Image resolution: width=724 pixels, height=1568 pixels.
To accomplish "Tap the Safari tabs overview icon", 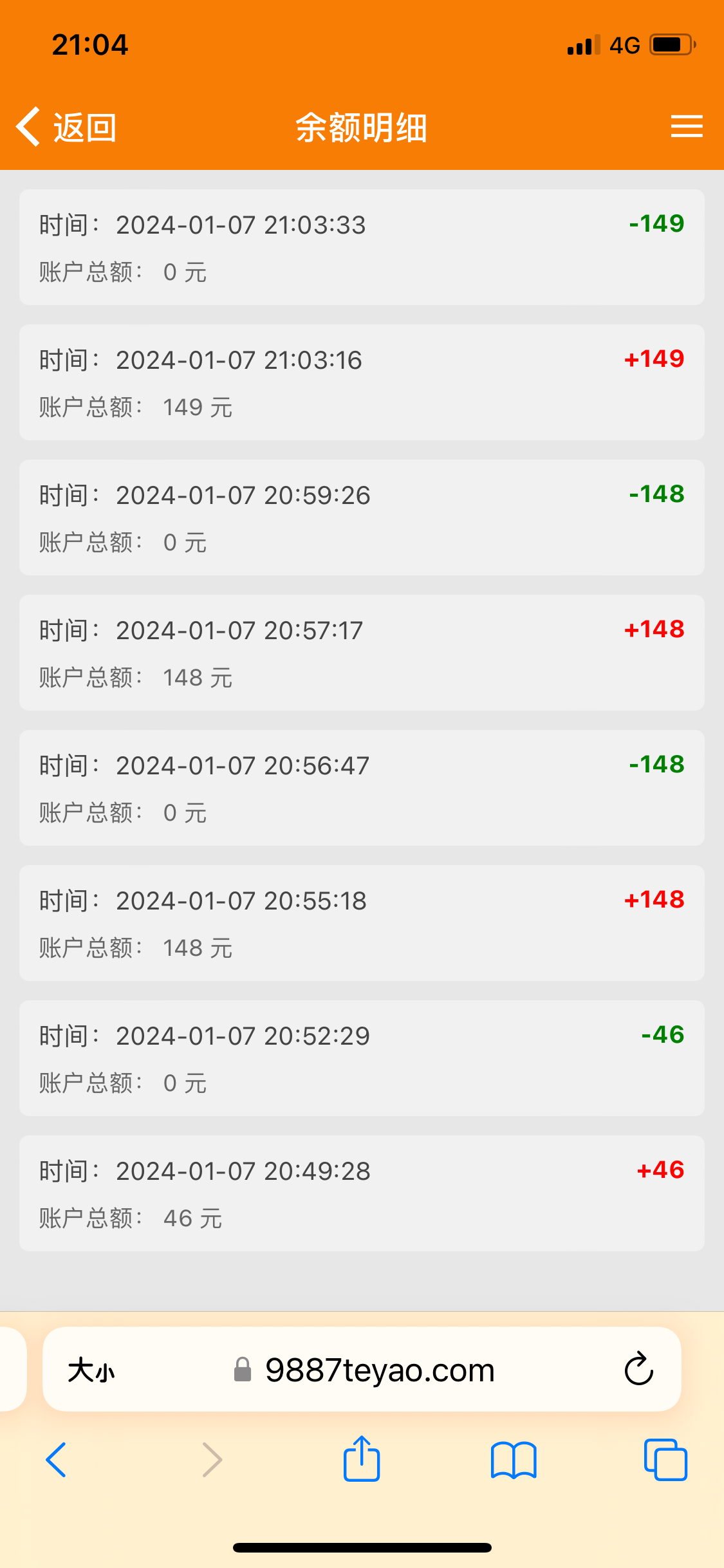I will pyautogui.click(x=665, y=1459).
